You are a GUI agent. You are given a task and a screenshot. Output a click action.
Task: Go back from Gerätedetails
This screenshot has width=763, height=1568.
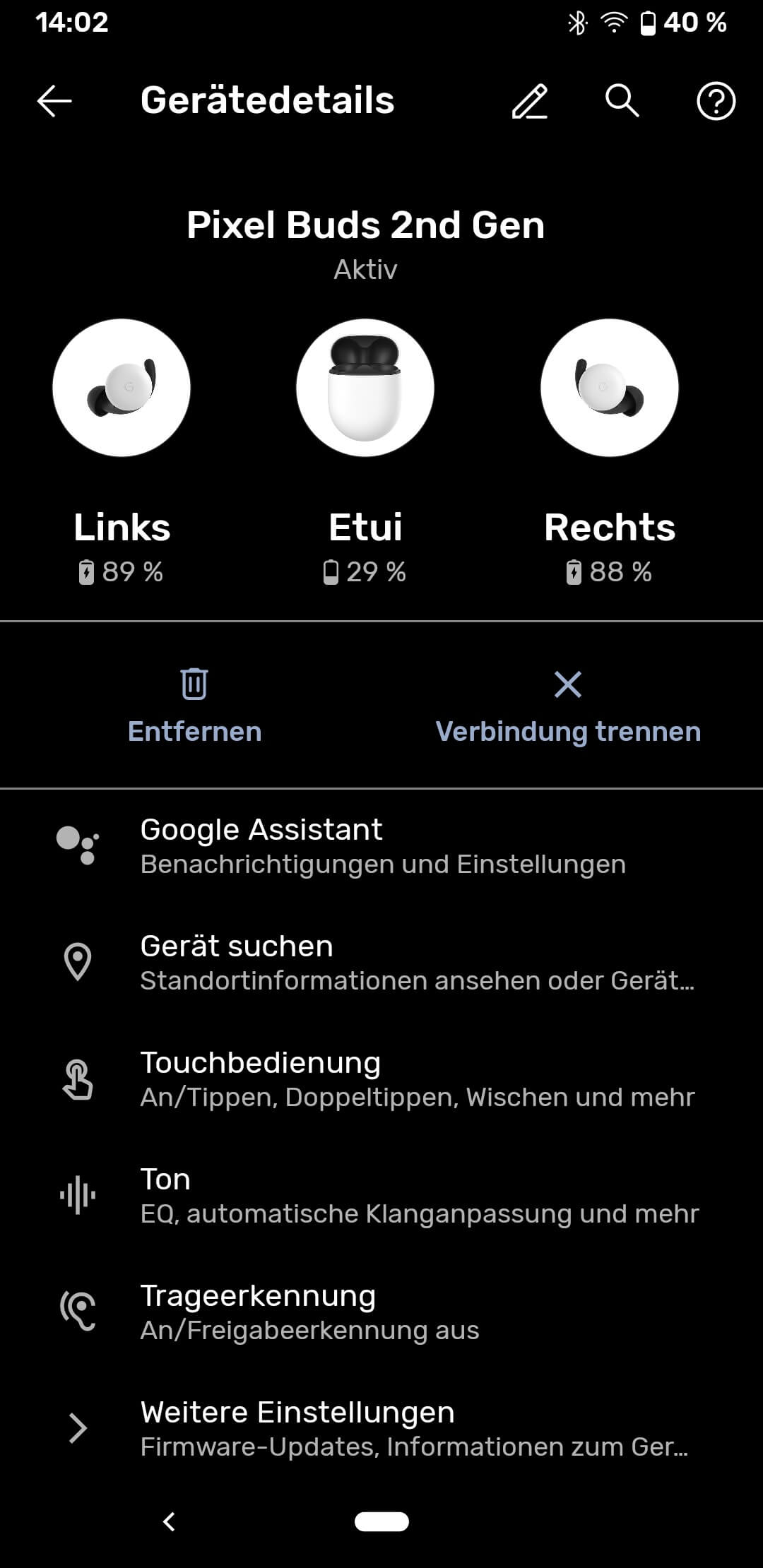tap(54, 101)
